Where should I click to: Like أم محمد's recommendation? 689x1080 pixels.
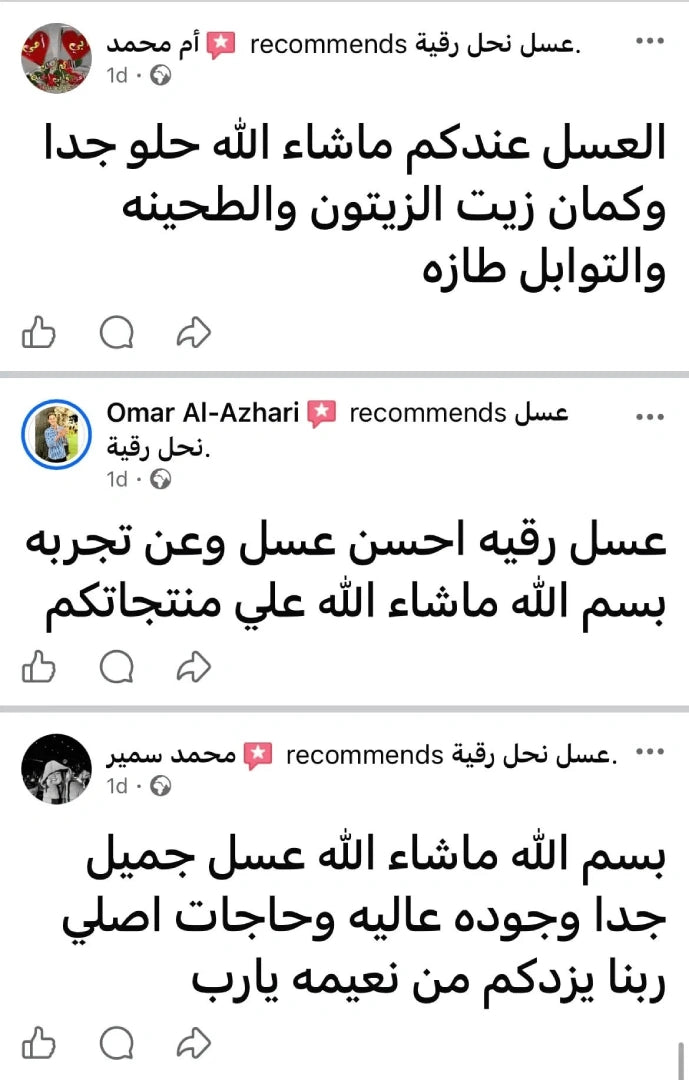[x=39, y=333]
